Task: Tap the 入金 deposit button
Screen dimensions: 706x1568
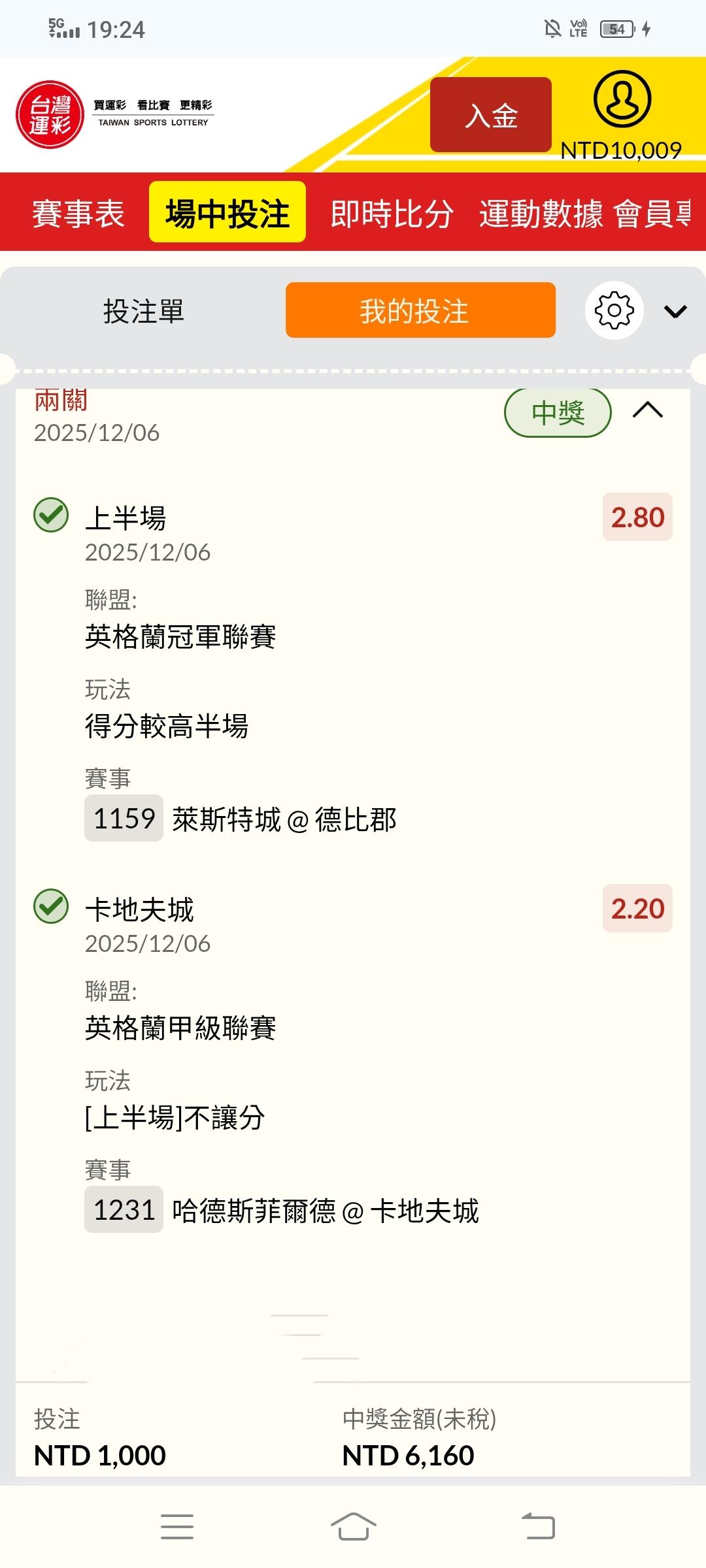Action: (490, 115)
